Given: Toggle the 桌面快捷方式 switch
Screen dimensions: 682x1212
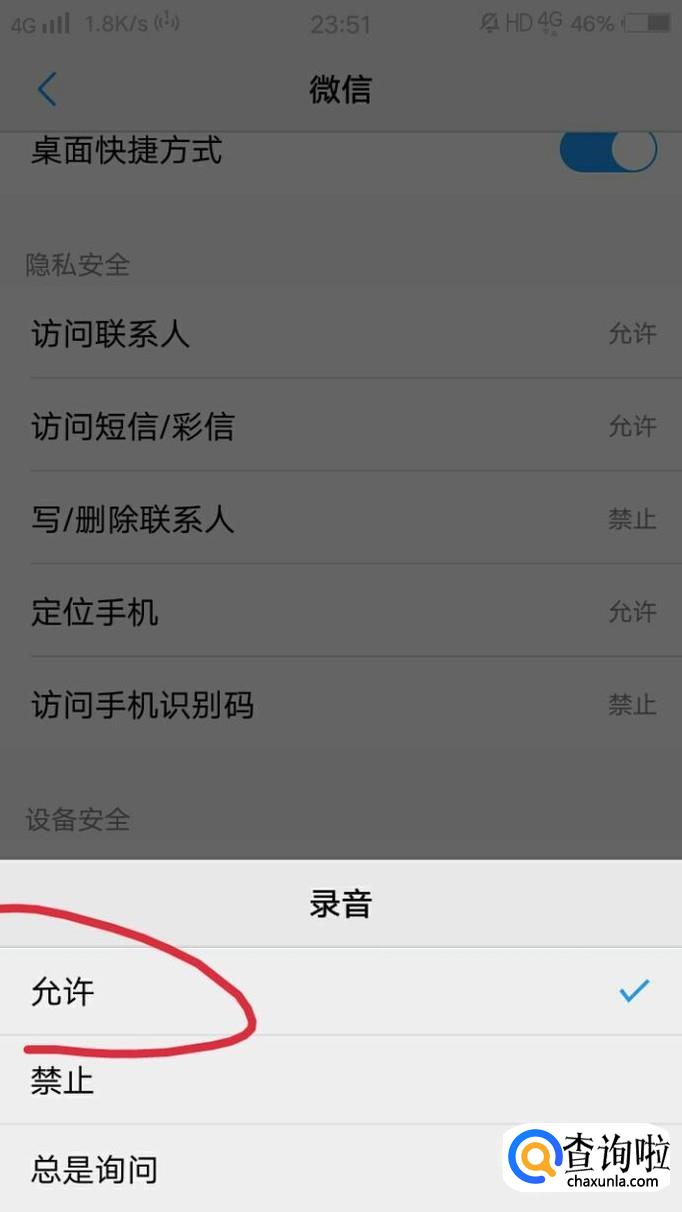Looking at the screenshot, I should tap(607, 151).
